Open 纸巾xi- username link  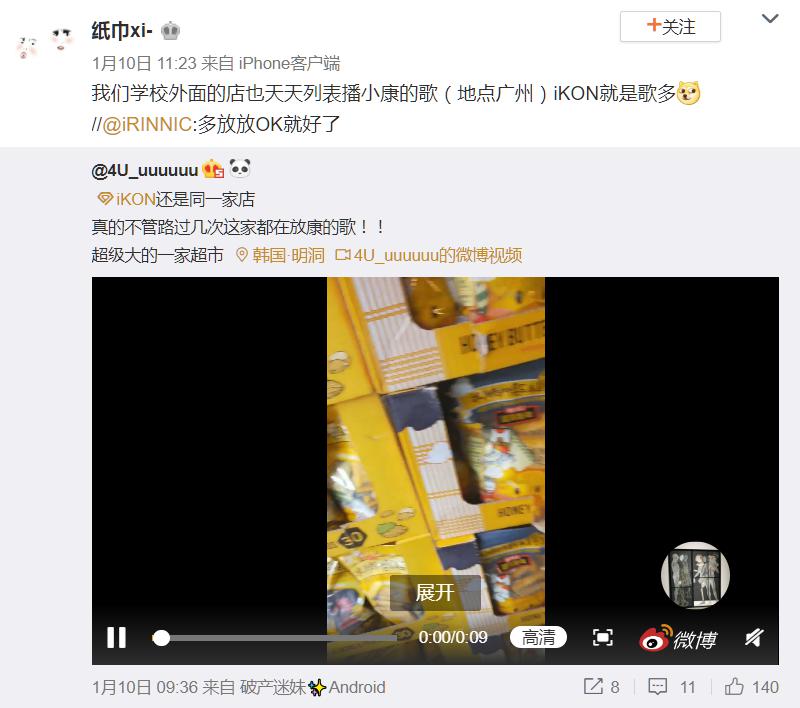(x=122, y=31)
